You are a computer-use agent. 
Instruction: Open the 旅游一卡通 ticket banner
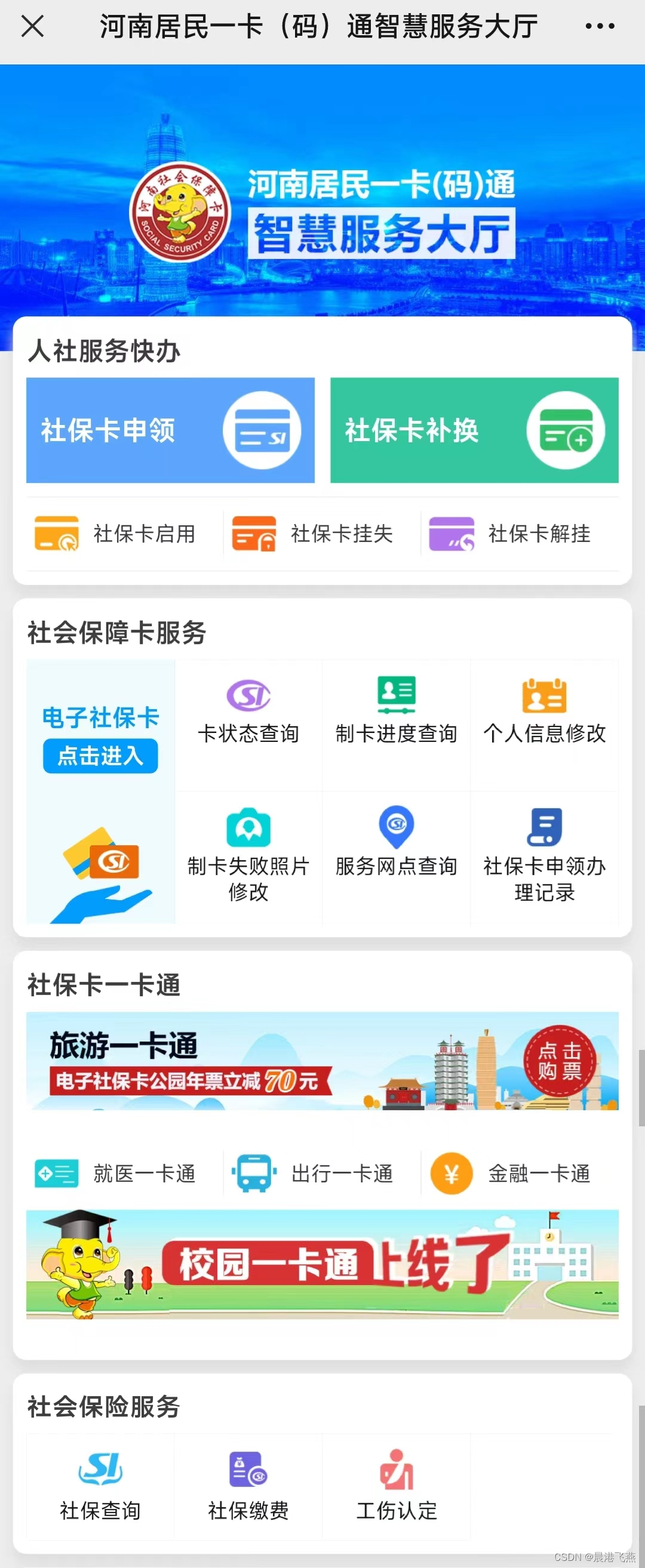point(322,1061)
